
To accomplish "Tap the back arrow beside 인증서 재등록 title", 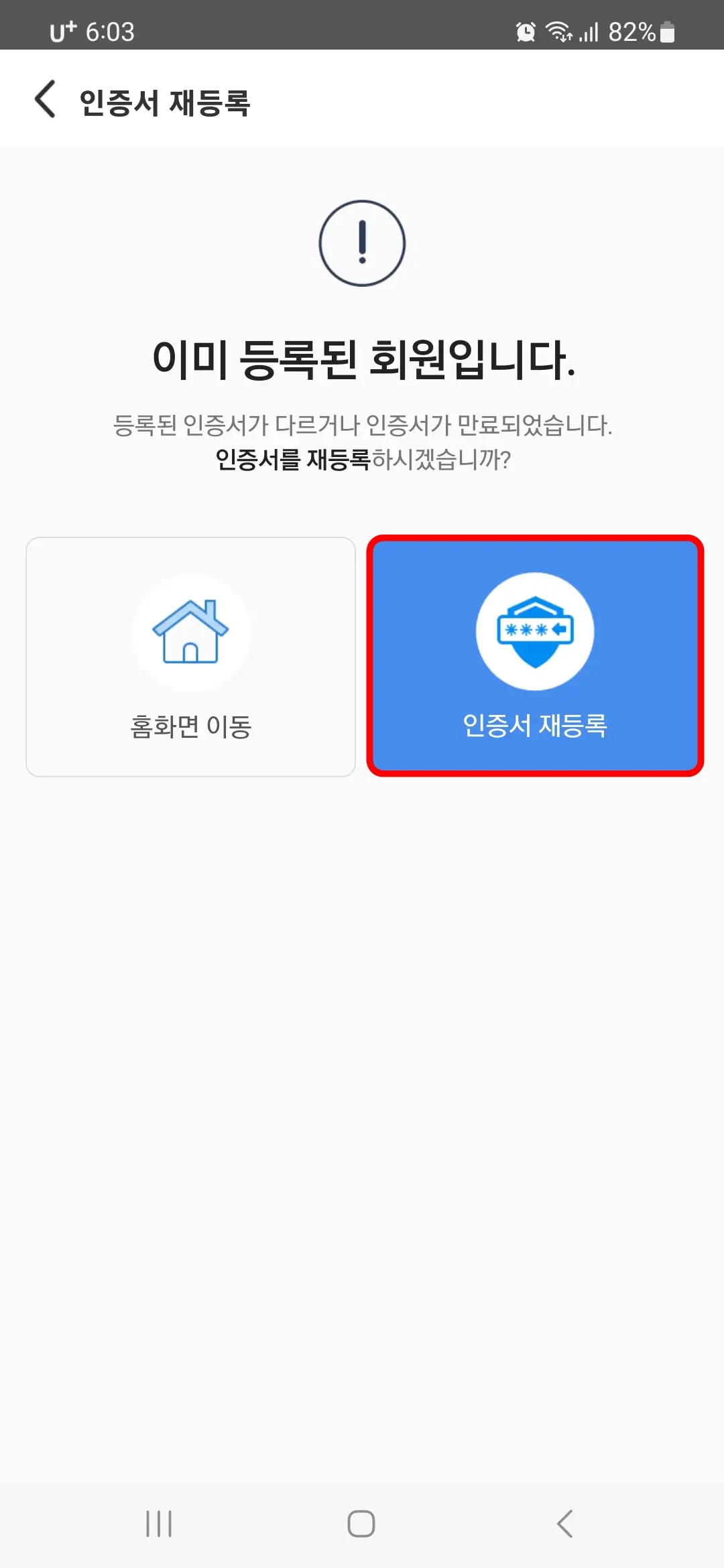I will coord(45,101).
